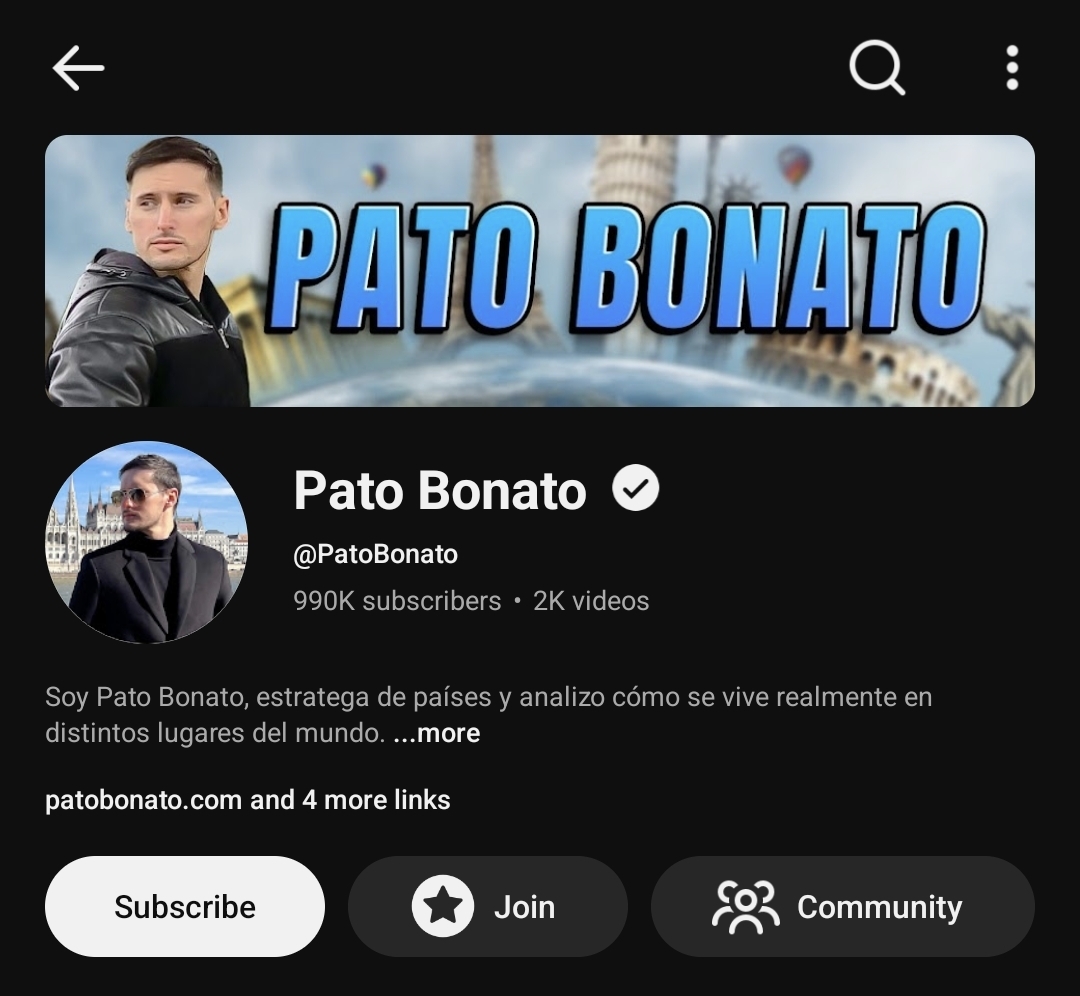Expand the channel description with more
Image resolution: width=1080 pixels, height=996 pixels.
pyautogui.click(x=437, y=733)
